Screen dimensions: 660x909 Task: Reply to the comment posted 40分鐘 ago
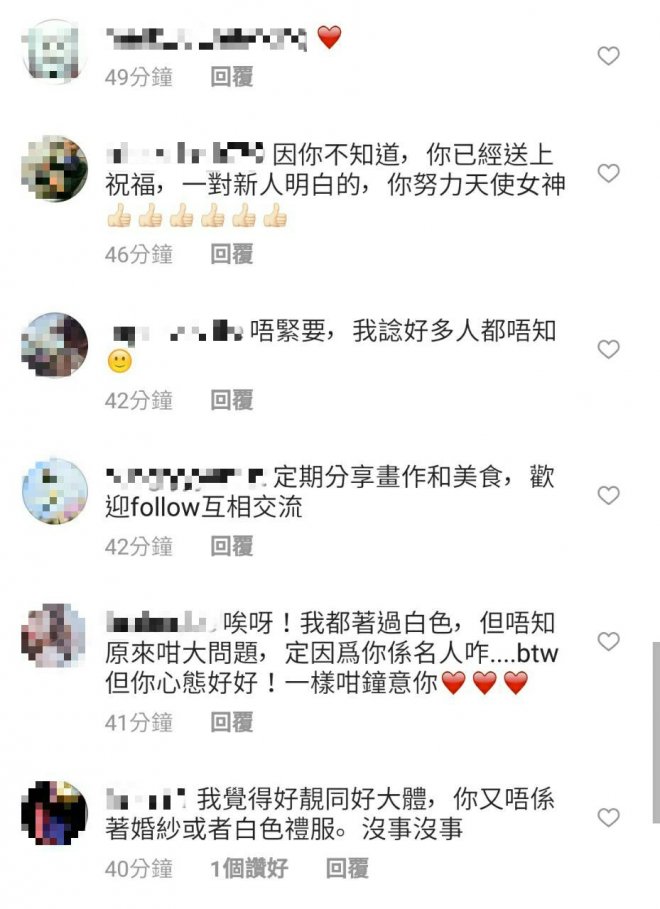pos(347,869)
